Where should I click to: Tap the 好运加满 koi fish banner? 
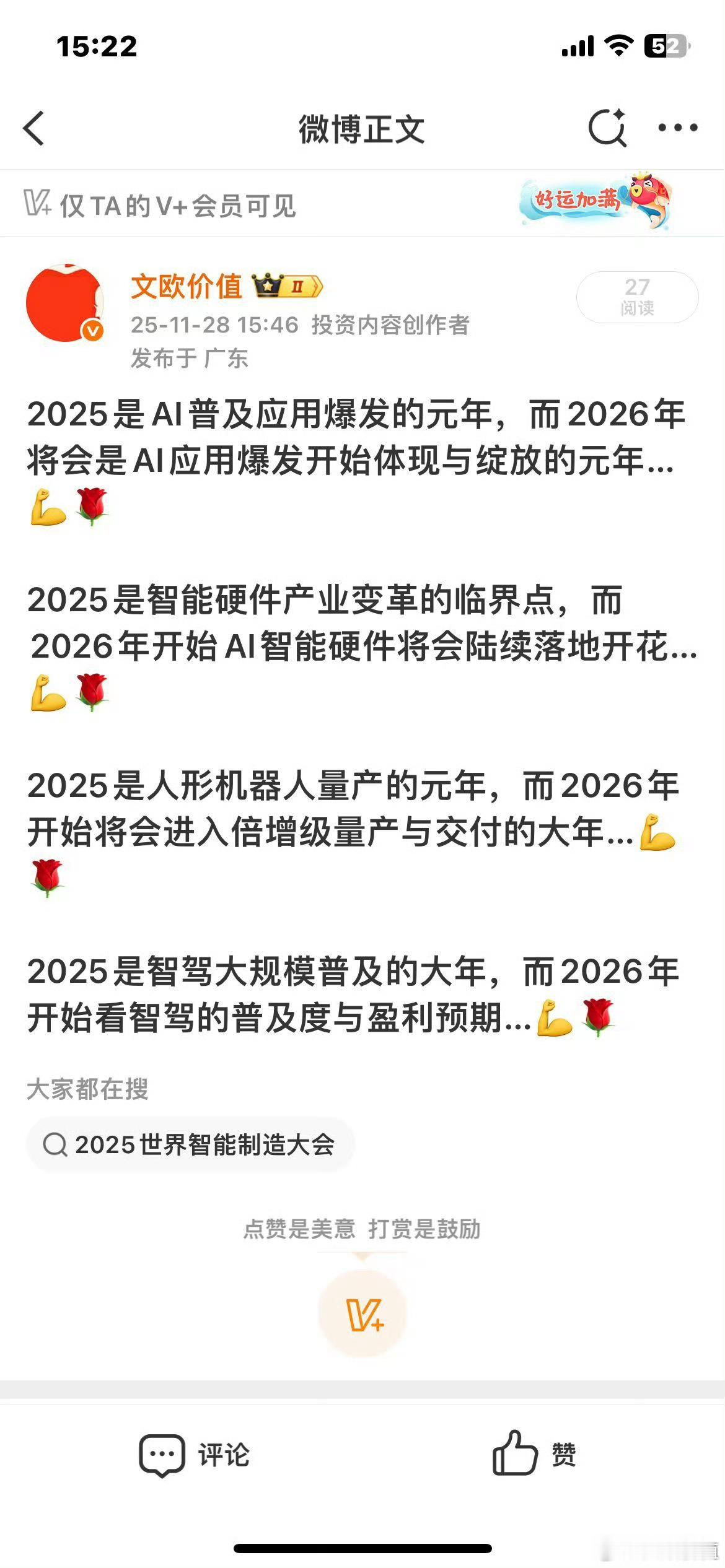pos(596,201)
